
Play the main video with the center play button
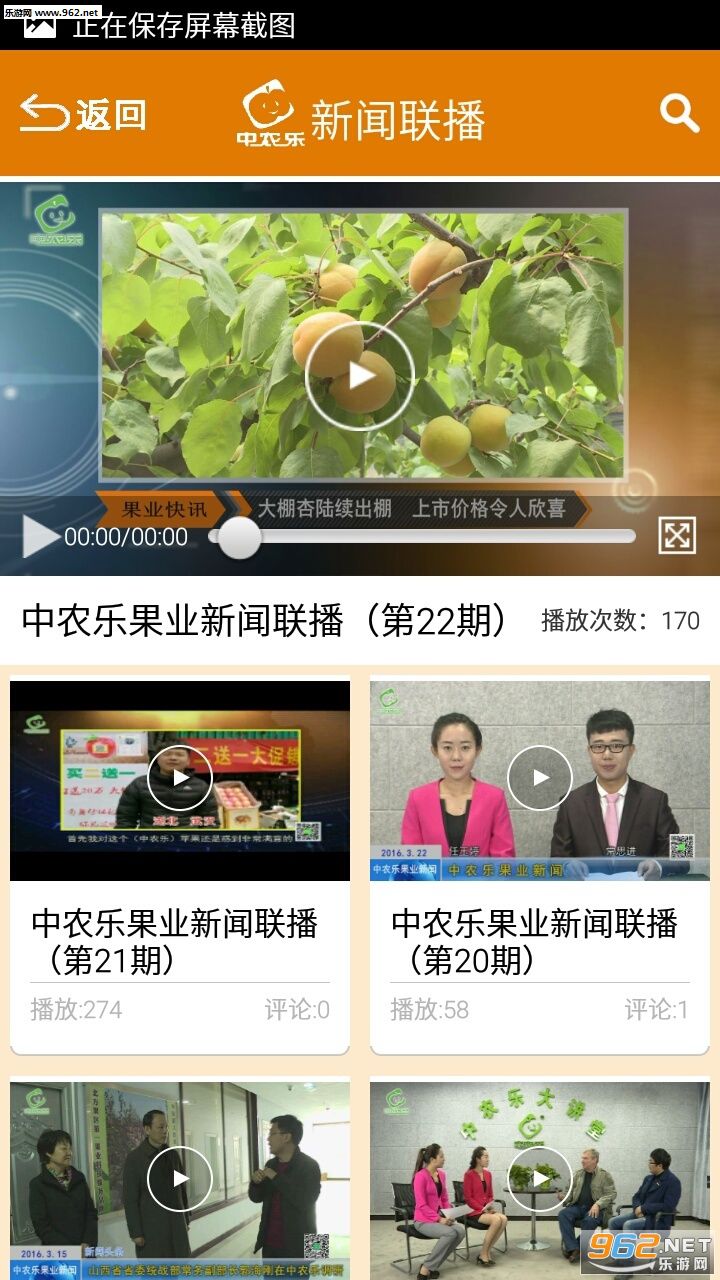pos(360,376)
